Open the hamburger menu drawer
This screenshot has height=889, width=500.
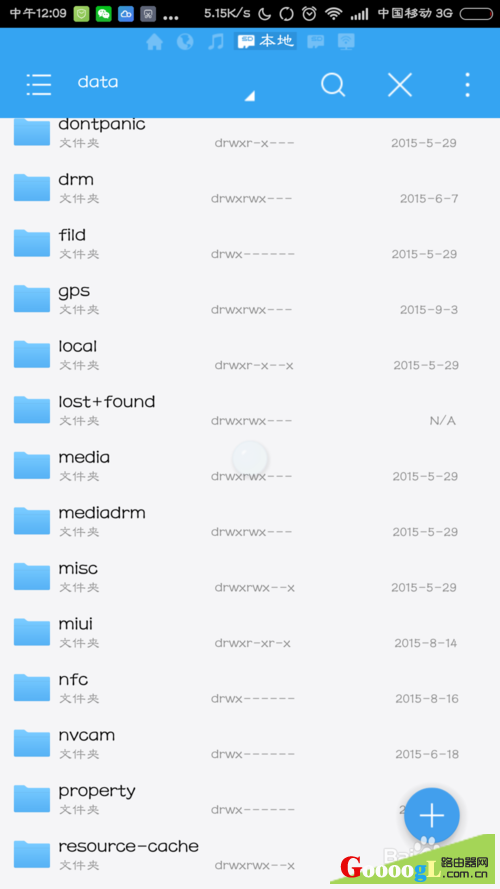(x=39, y=84)
